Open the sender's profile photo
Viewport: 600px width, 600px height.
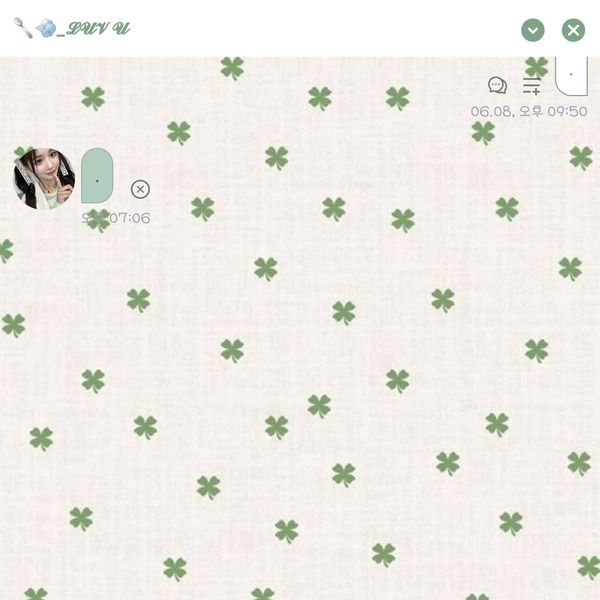44,178
